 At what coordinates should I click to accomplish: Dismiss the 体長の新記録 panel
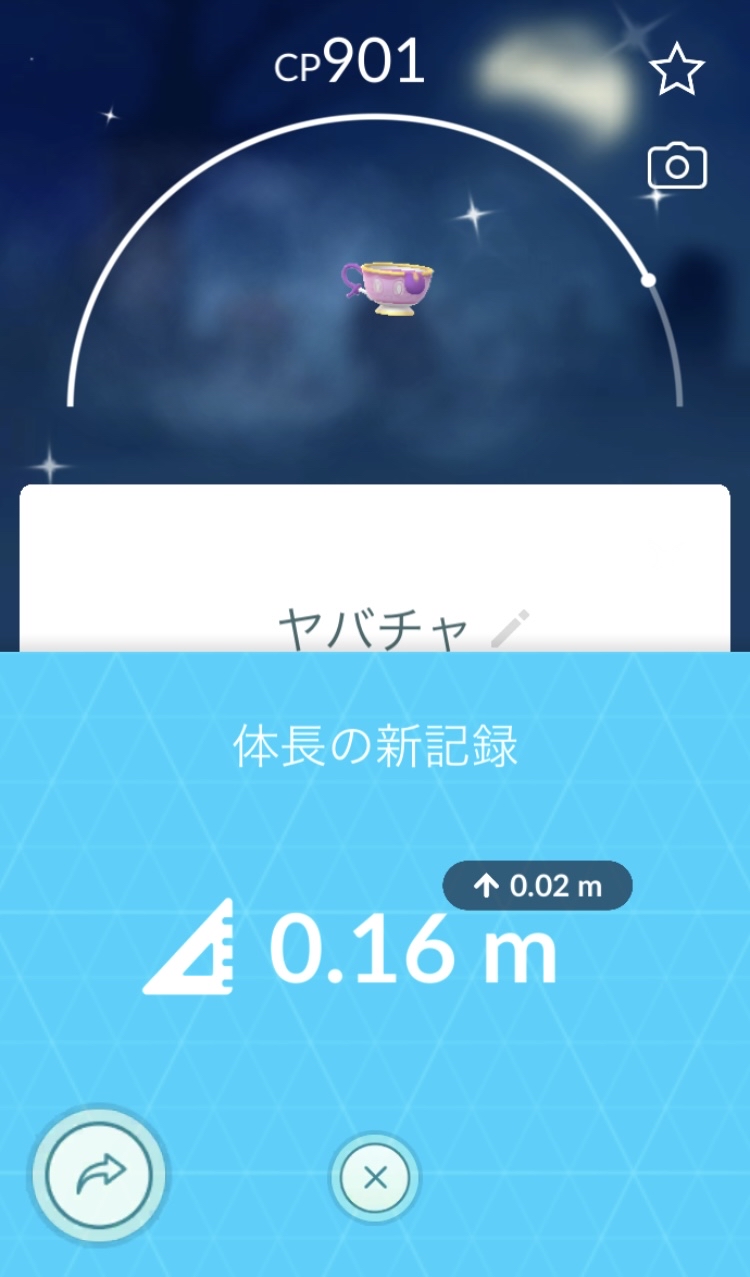(x=375, y=1177)
